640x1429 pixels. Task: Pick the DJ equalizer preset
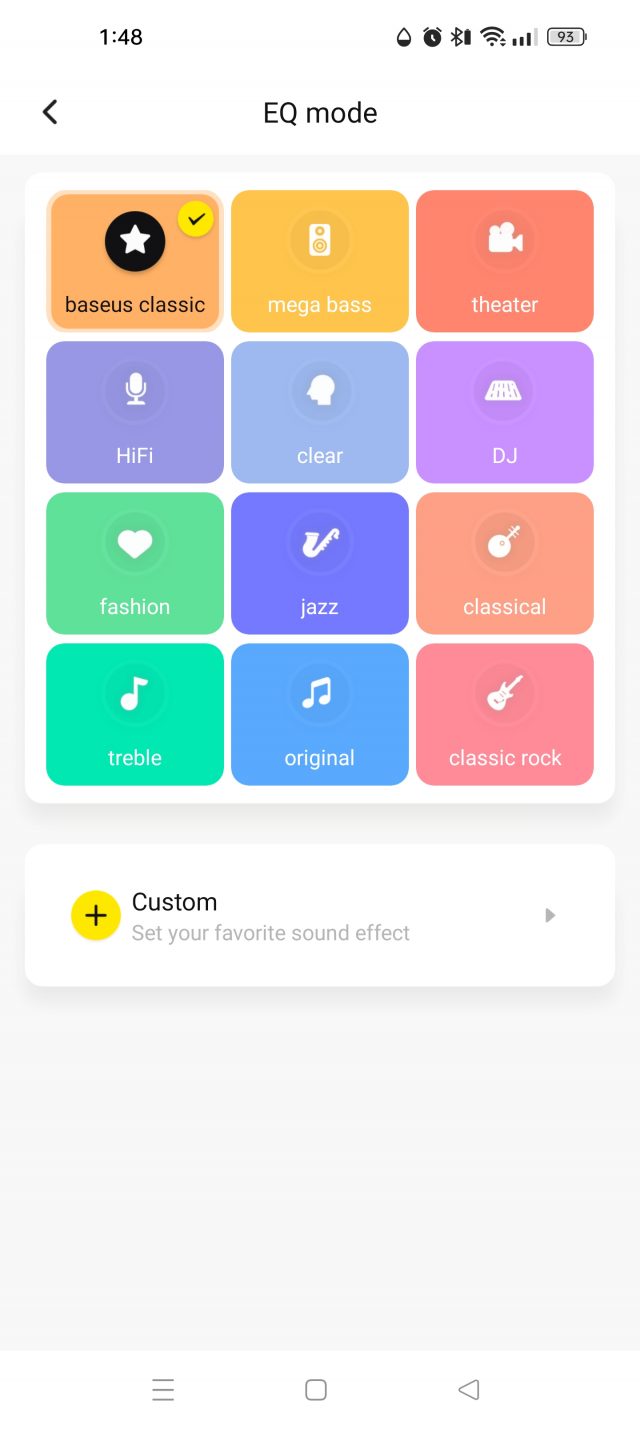(505, 412)
